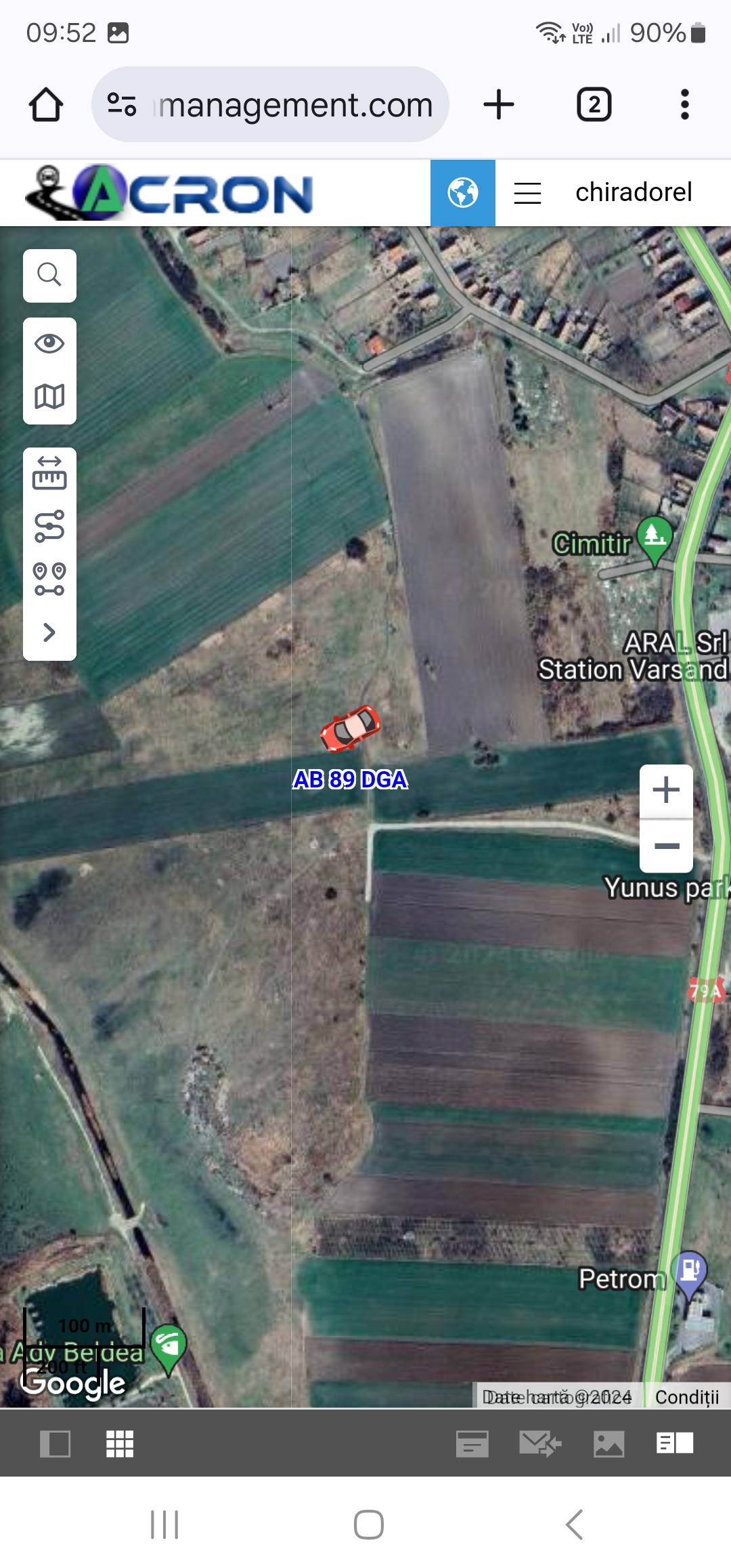Select the red car AB 89 DGA
The height and width of the screenshot is (1568, 731).
pyautogui.click(x=350, y=728)
